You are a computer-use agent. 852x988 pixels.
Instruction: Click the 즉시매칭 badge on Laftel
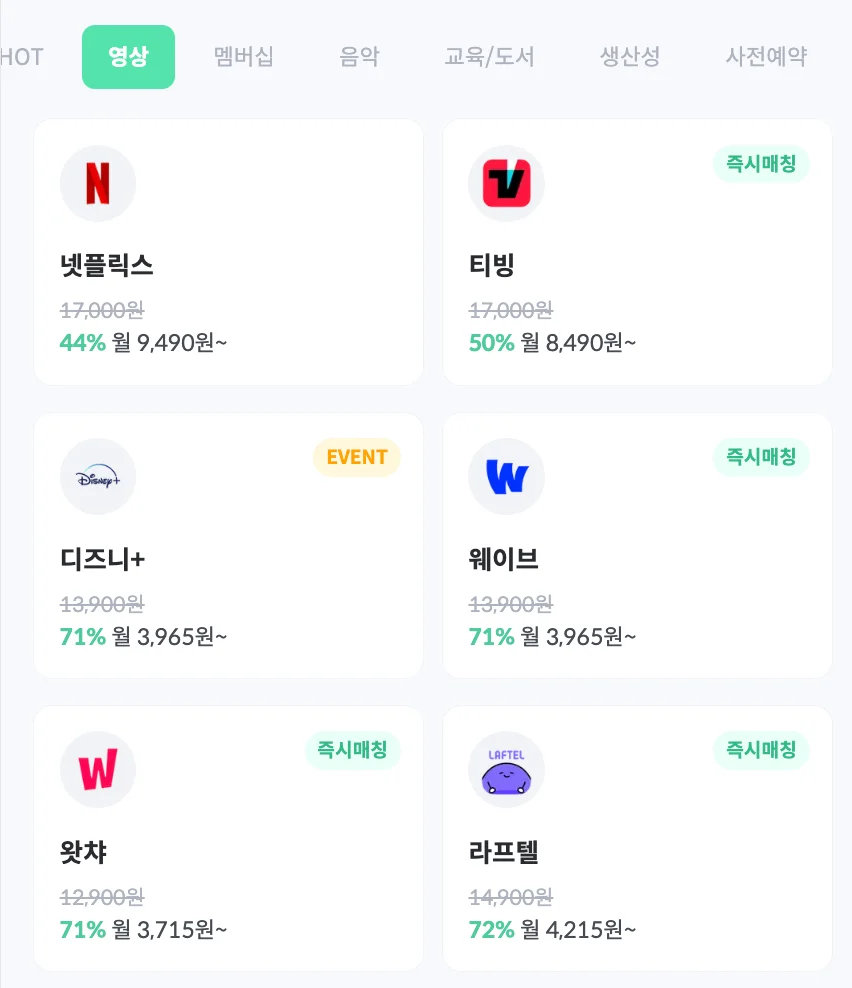761,750
